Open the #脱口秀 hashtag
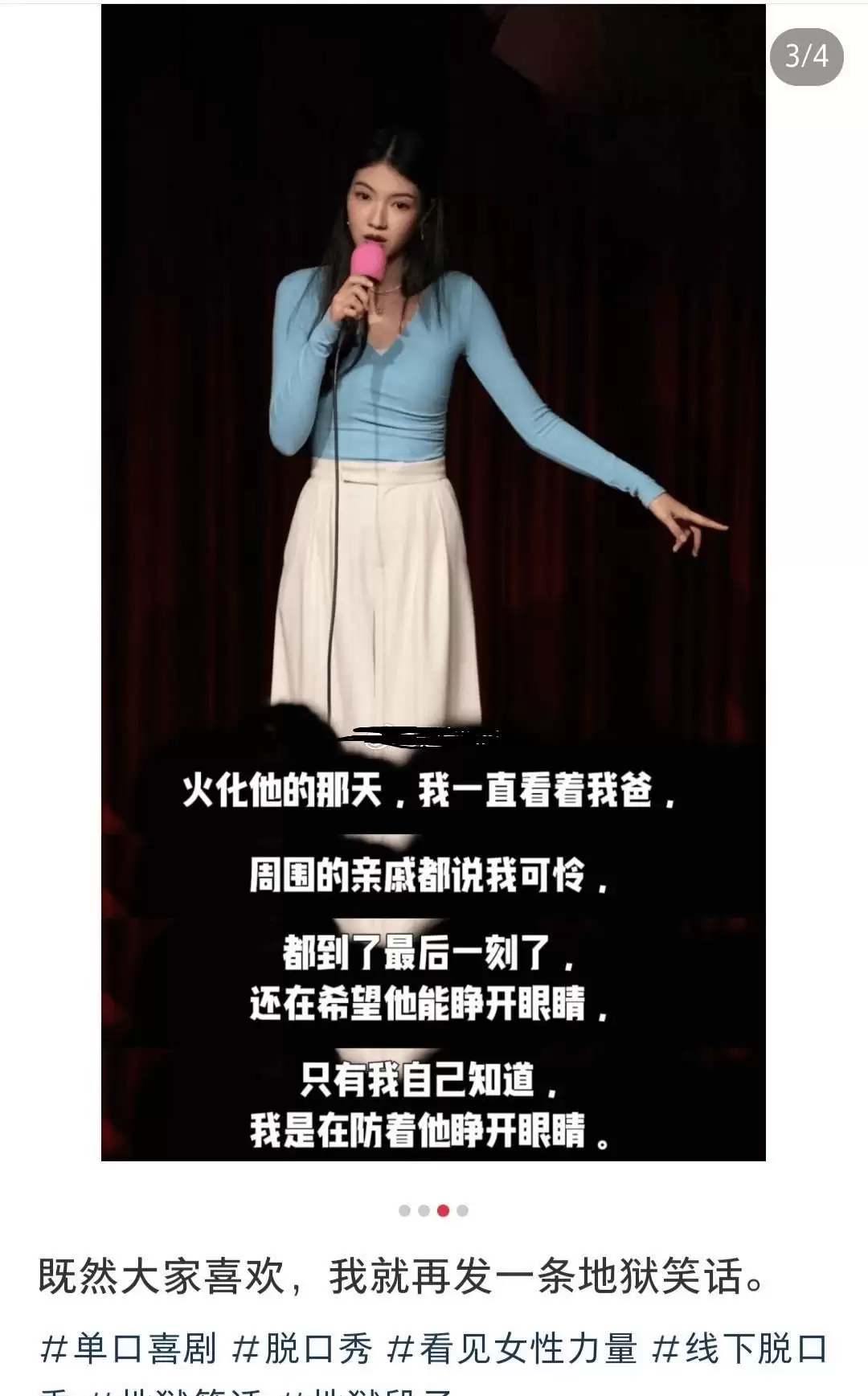This screenshot has height=1396, width=868. (x=302, y=1349)
